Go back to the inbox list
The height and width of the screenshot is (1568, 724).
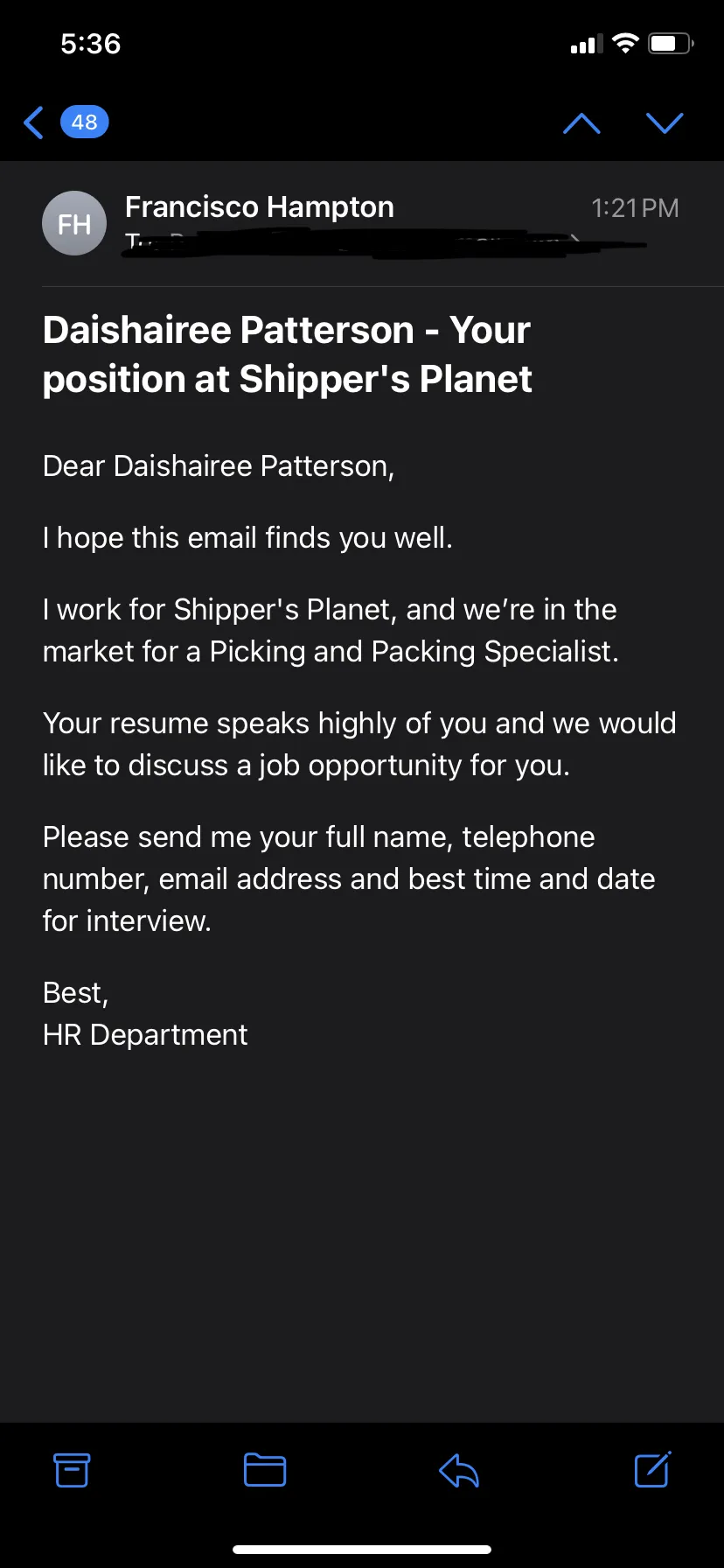click(x=65, y=122)
